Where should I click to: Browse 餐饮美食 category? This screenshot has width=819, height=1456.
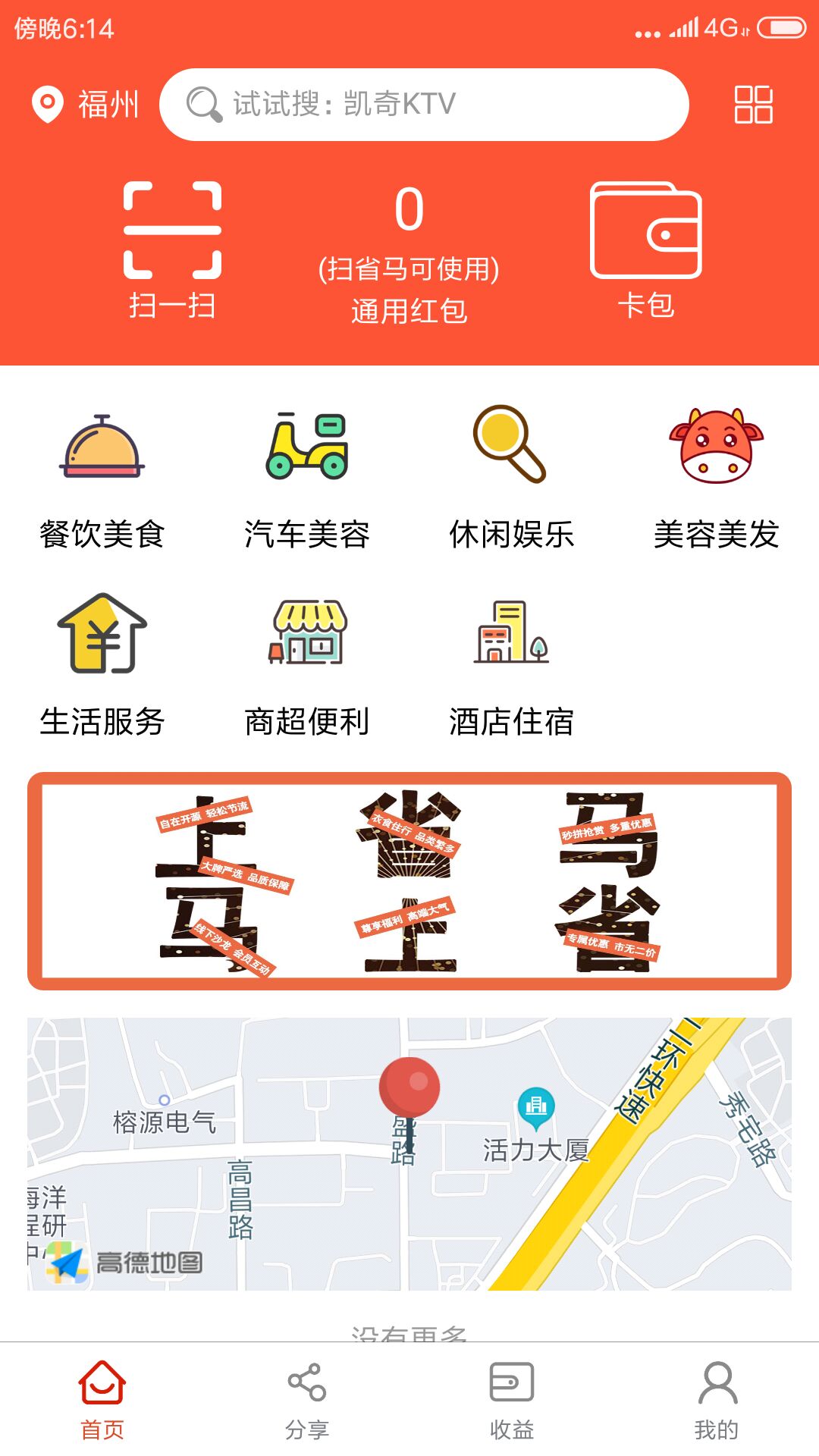(x=102, y=478)
